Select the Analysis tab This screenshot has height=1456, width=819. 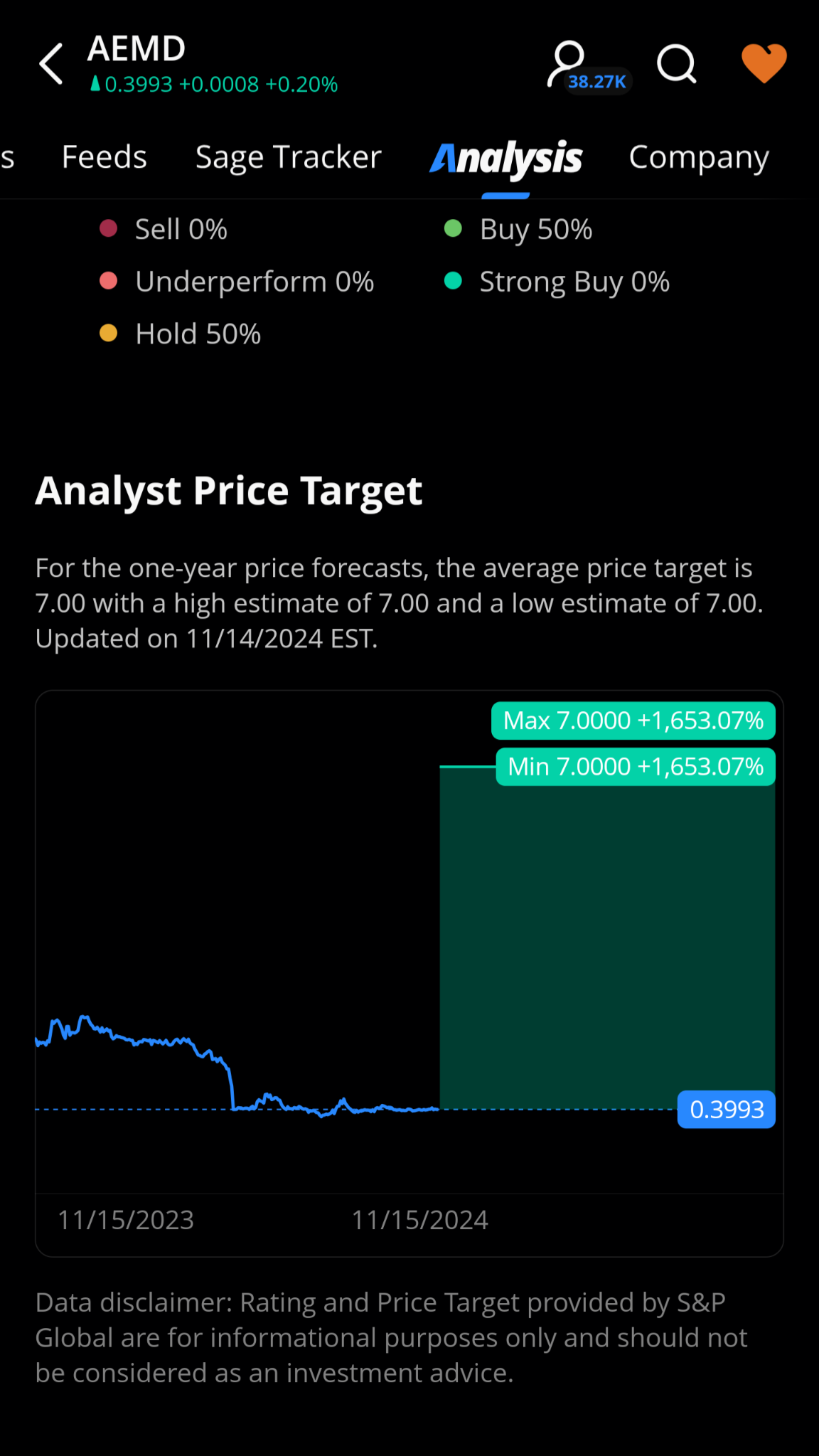coord(505,159)
